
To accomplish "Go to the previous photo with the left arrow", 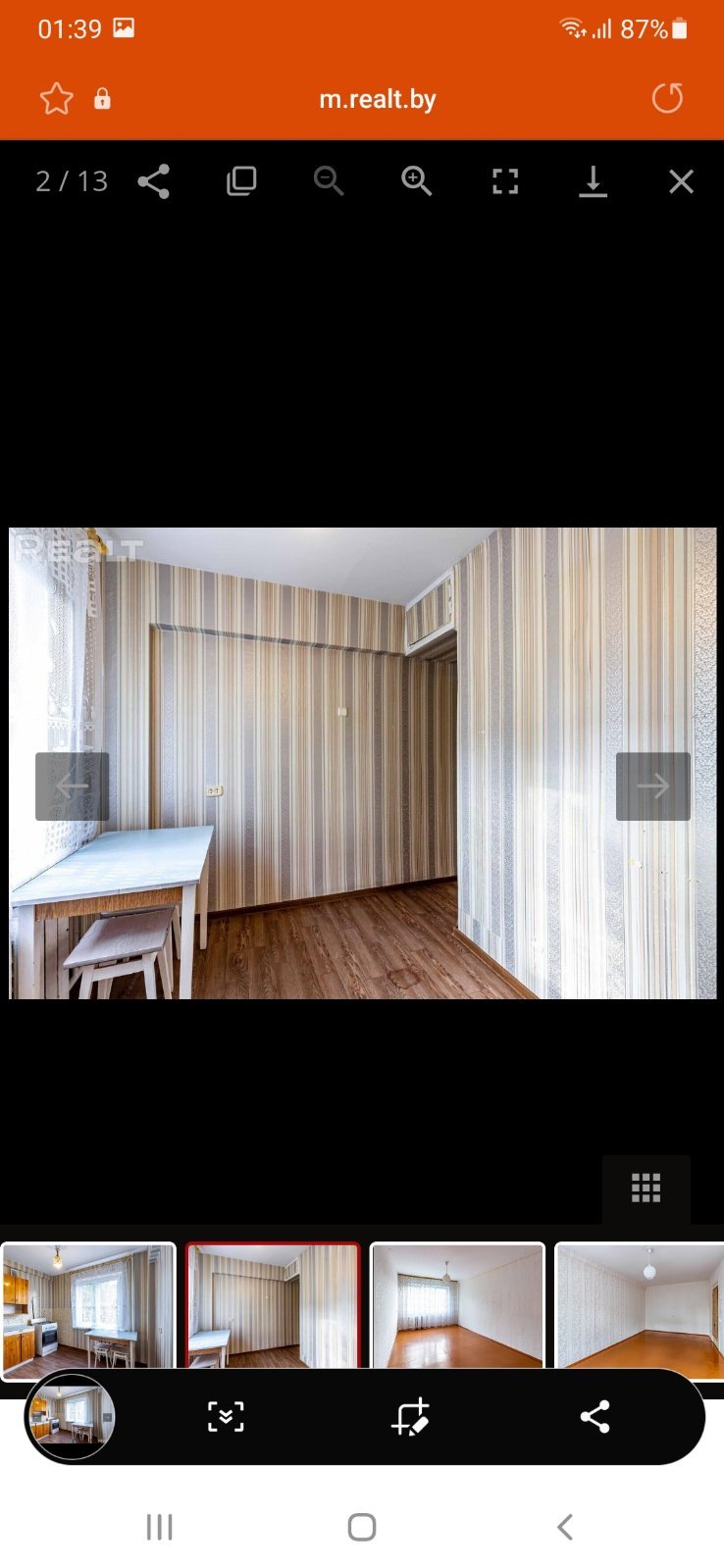I will point(72,786).
